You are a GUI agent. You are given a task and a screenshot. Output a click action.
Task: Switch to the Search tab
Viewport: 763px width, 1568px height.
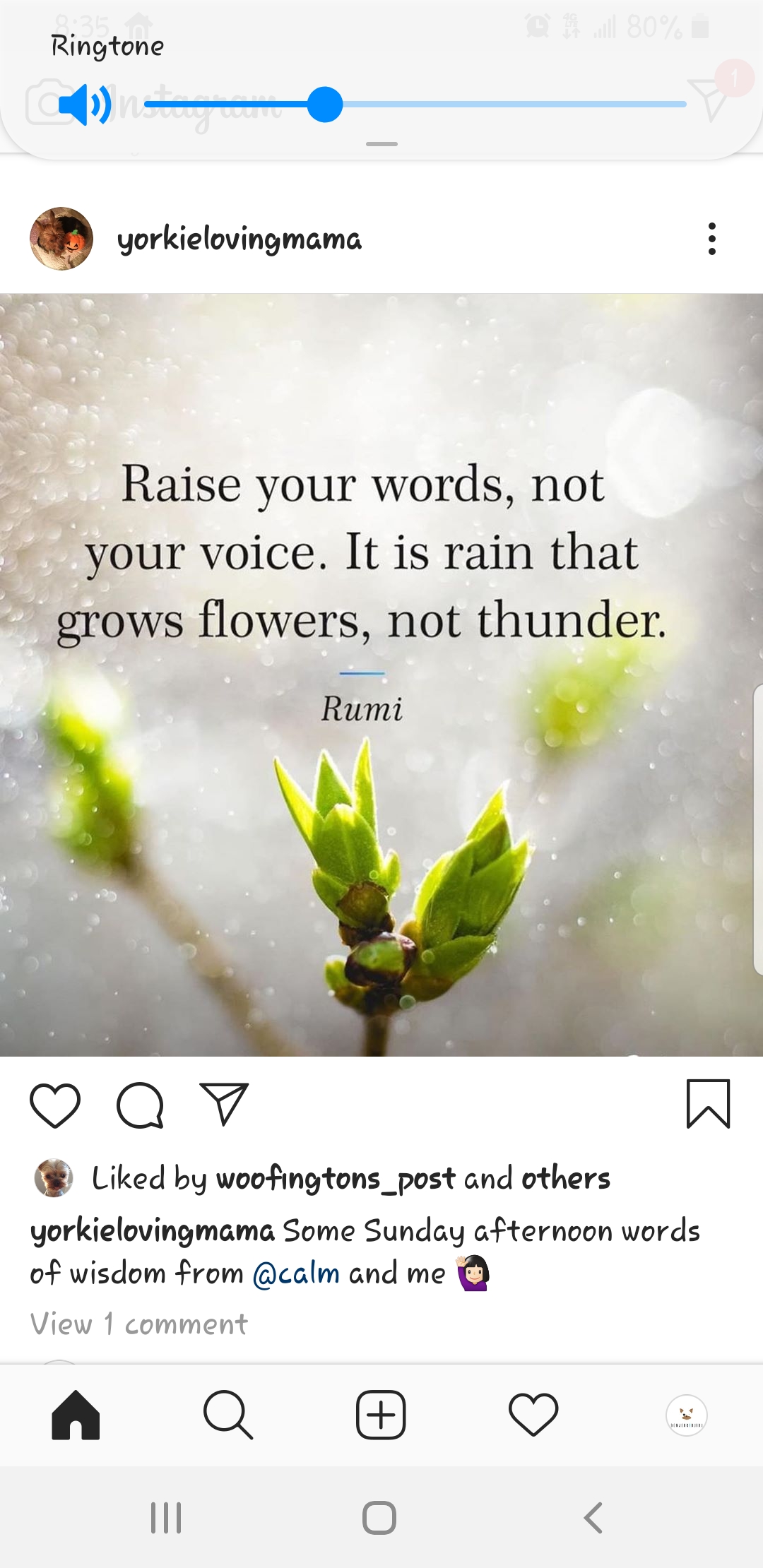tap(227, 1415)
